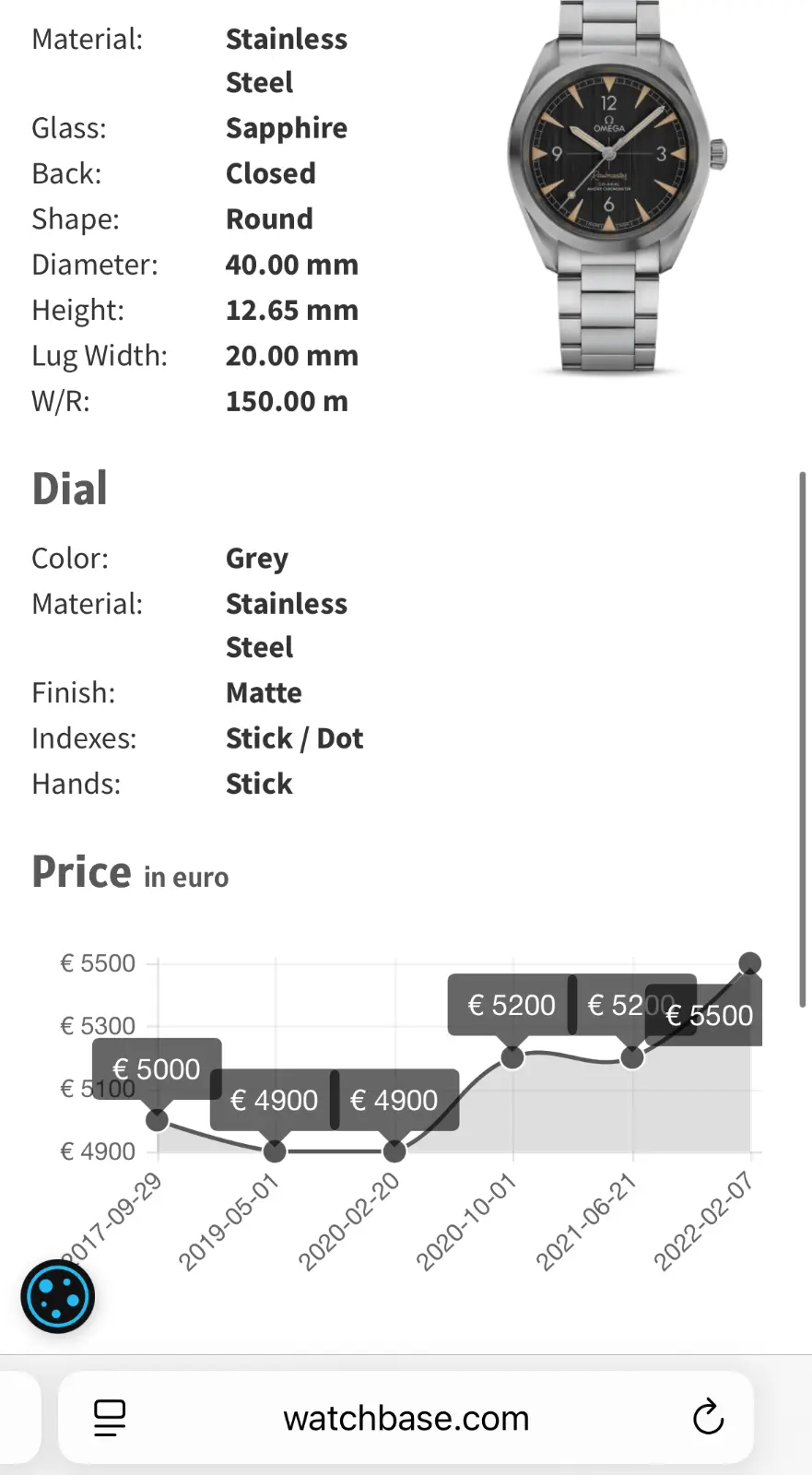Open the Omega watch image

click(x=614, y=189)
